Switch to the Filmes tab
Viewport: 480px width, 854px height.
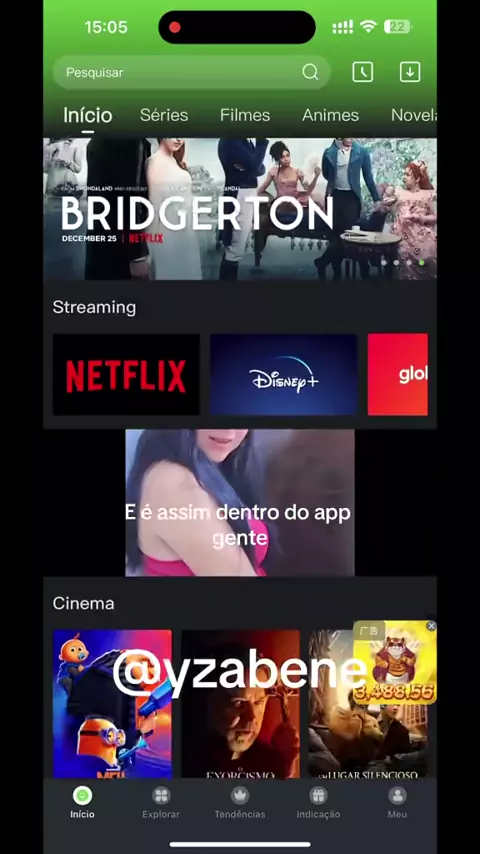pyautogui.click(x=245, y=115)
